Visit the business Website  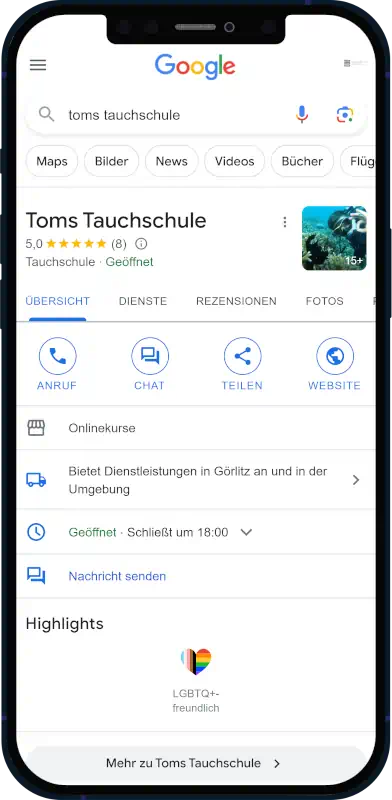tap(334, 364)
